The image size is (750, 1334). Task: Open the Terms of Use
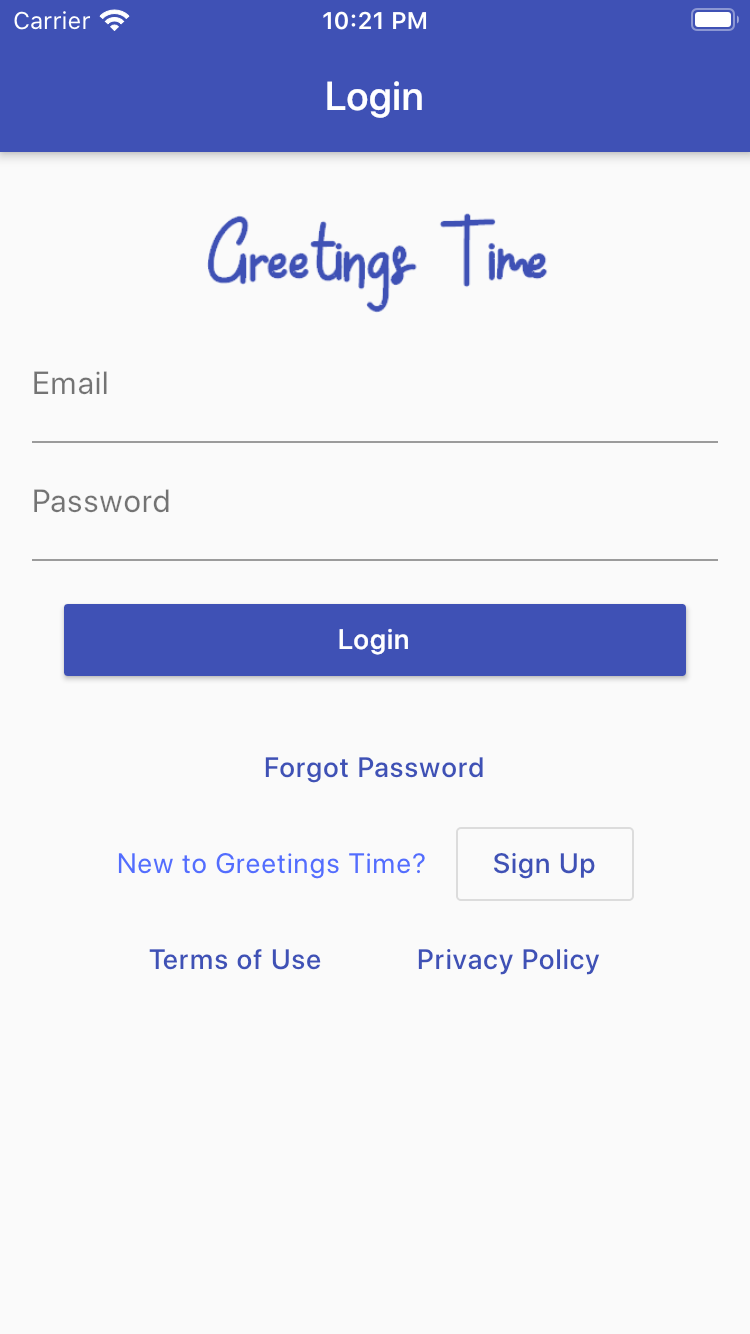tap(235, 960)
